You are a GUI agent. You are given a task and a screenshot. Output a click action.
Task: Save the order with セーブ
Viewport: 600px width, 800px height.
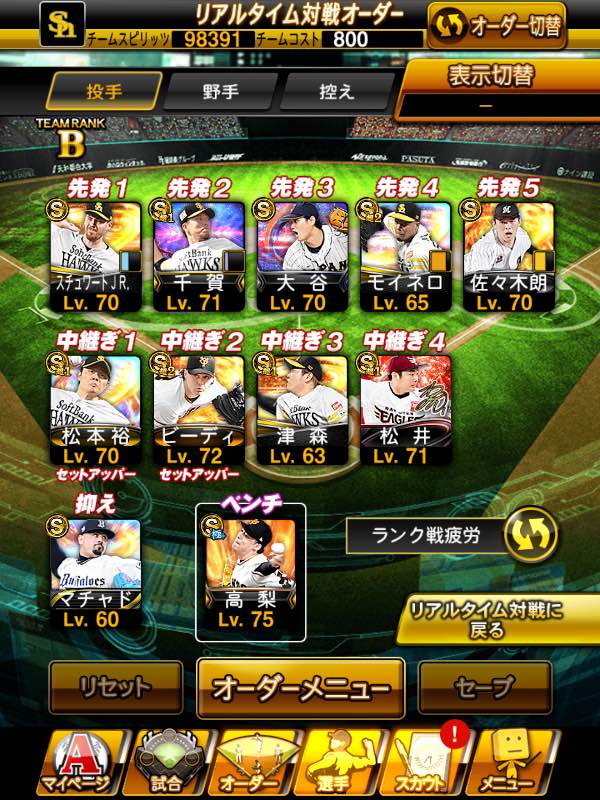click(484, 687)
